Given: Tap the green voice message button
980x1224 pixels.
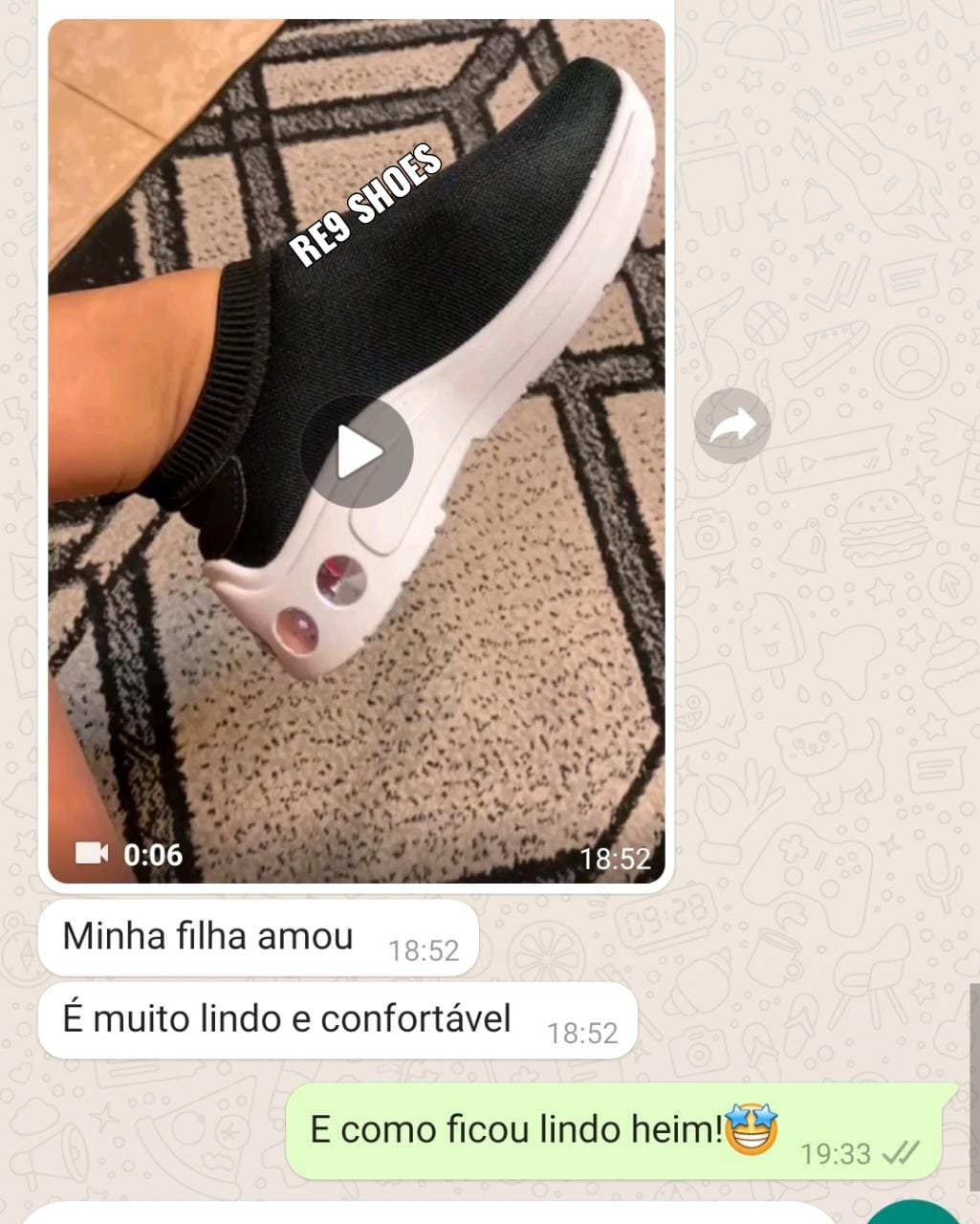Looking at the screenshot, I should pyautogui.click(x=913, y=1215).
